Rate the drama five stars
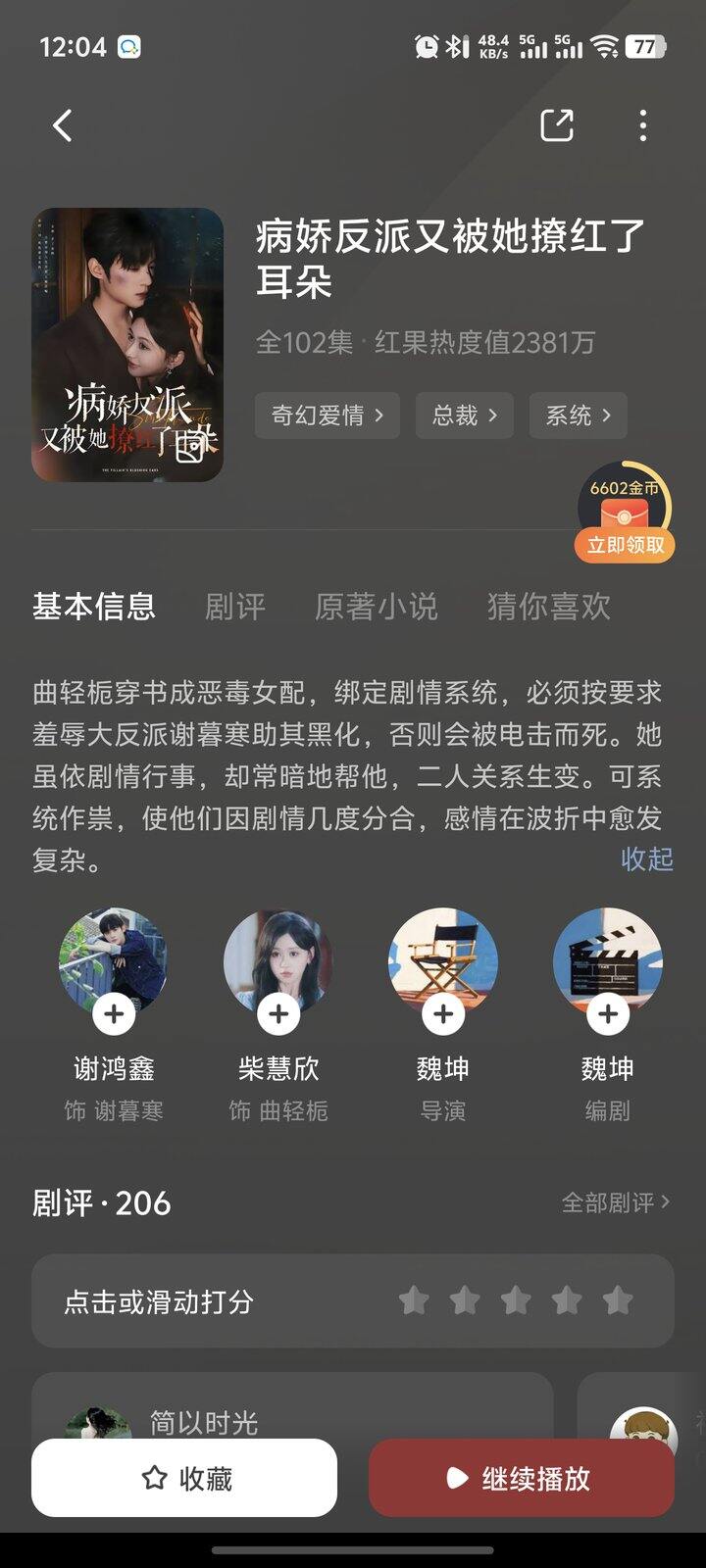706x1568 pixels. (618, 1301)
